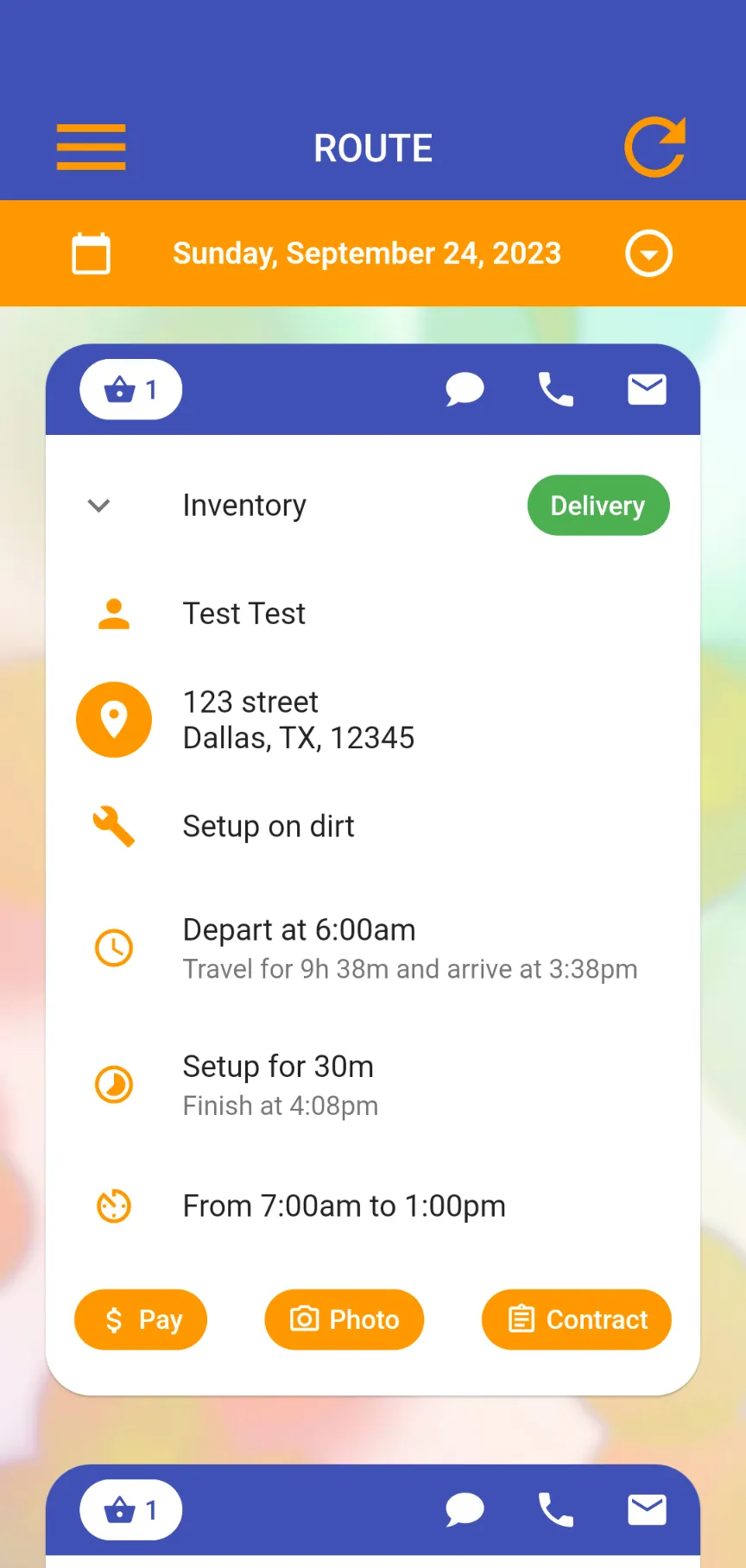Call the customer using the phone icon
Image resolution: width=746 pixels, height=1568 pixels.
click(x=555, y=389)
